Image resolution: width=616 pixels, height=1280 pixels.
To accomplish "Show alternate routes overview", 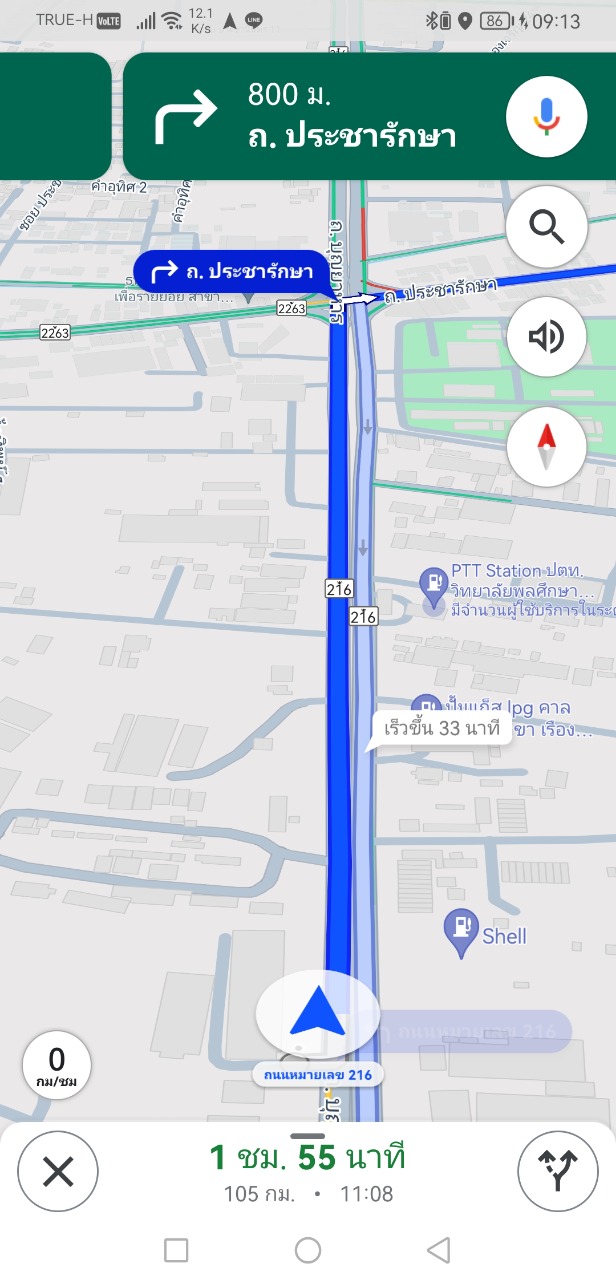I will pyautogui.click(x=558, y=1172).
